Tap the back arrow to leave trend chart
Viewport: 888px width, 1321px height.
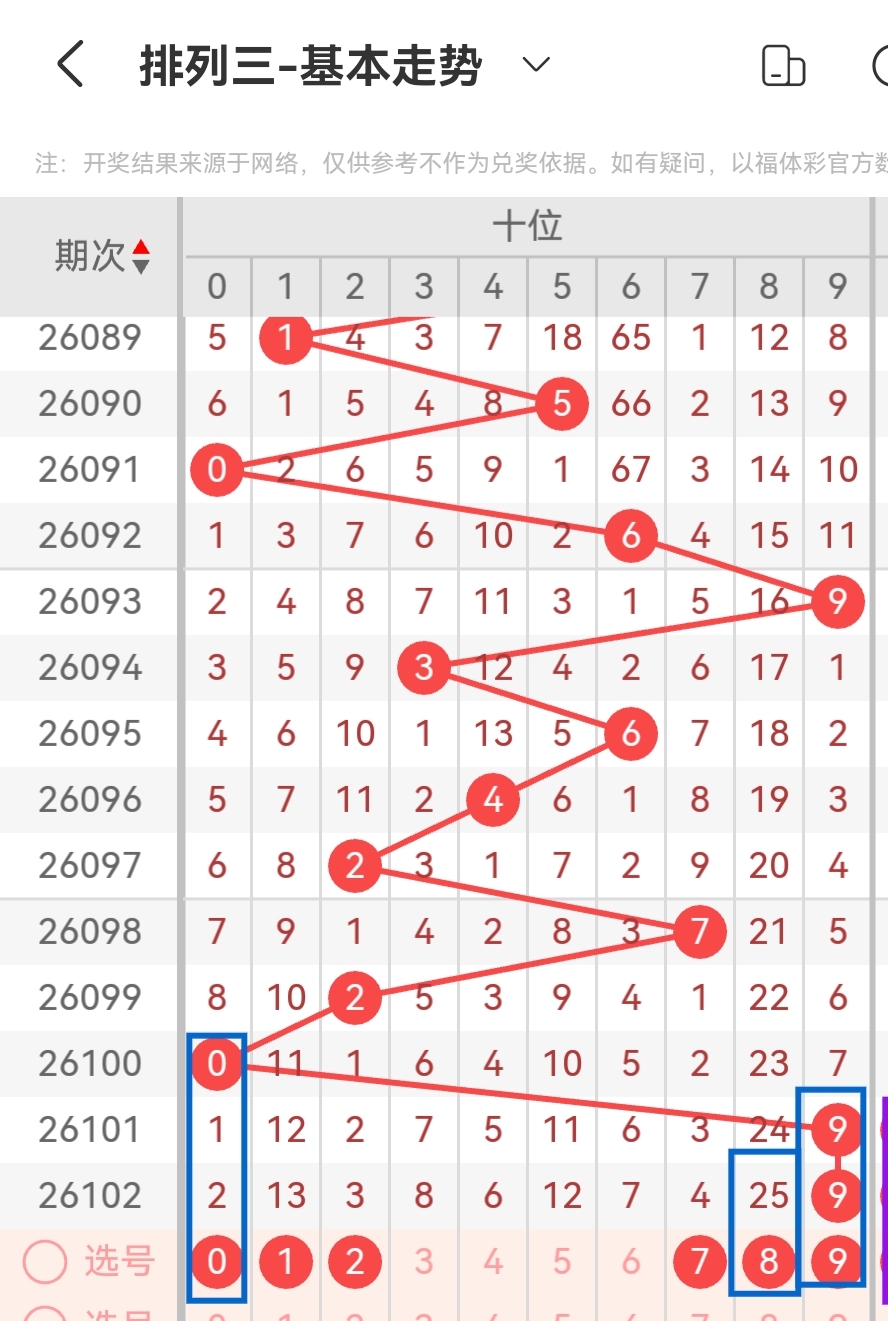[x=70, y=64]
